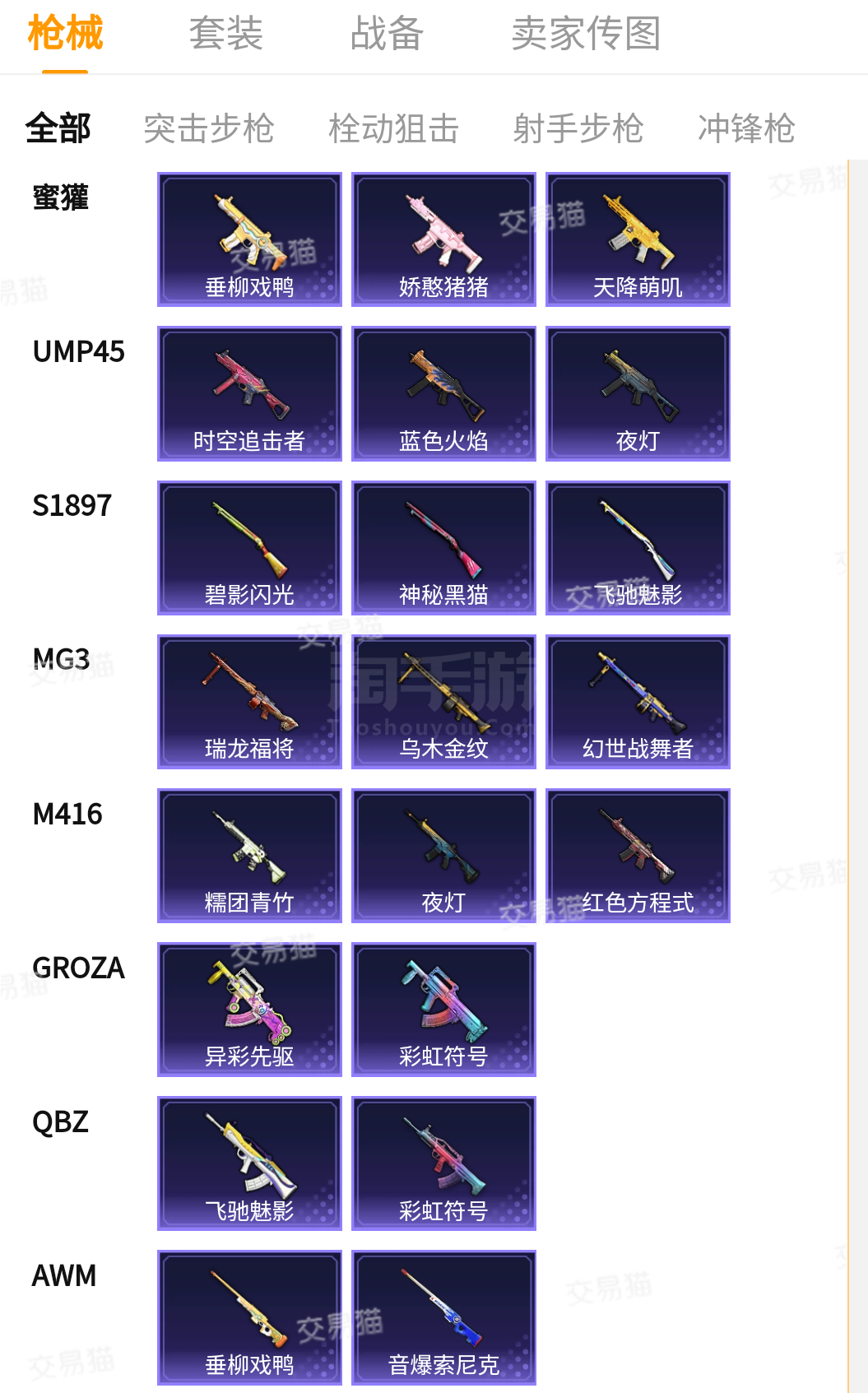Select the 枪械 tab
This screenshot has width=868, height=1393.
pos(65,35)
